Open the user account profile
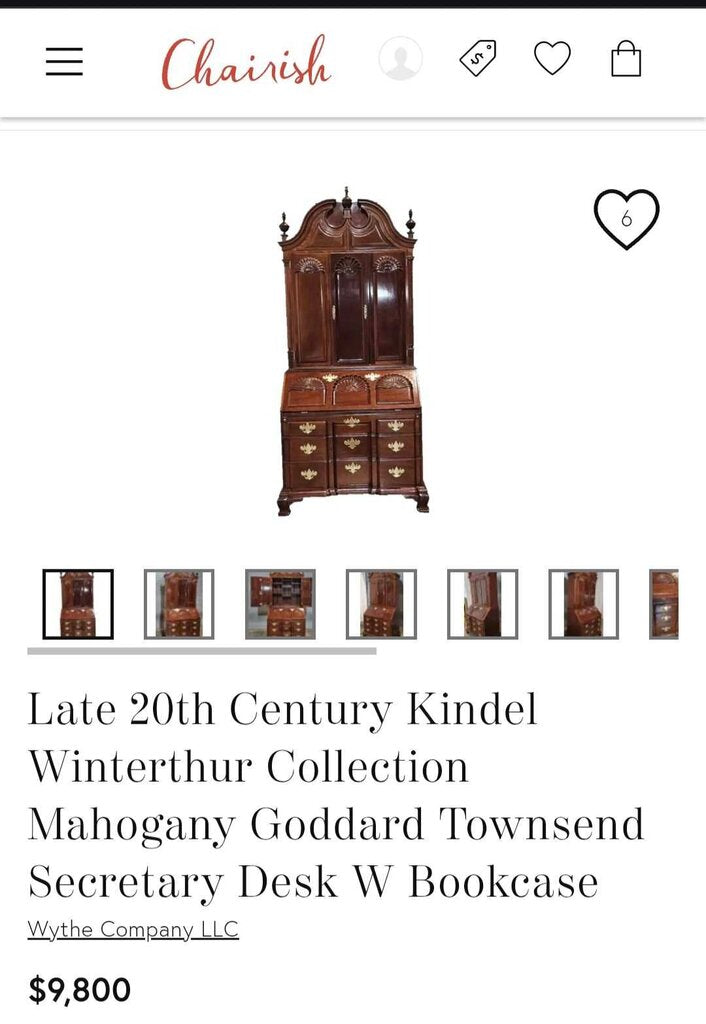The width and height of the screenshot is (706, 1024). [x=400, y=59]
